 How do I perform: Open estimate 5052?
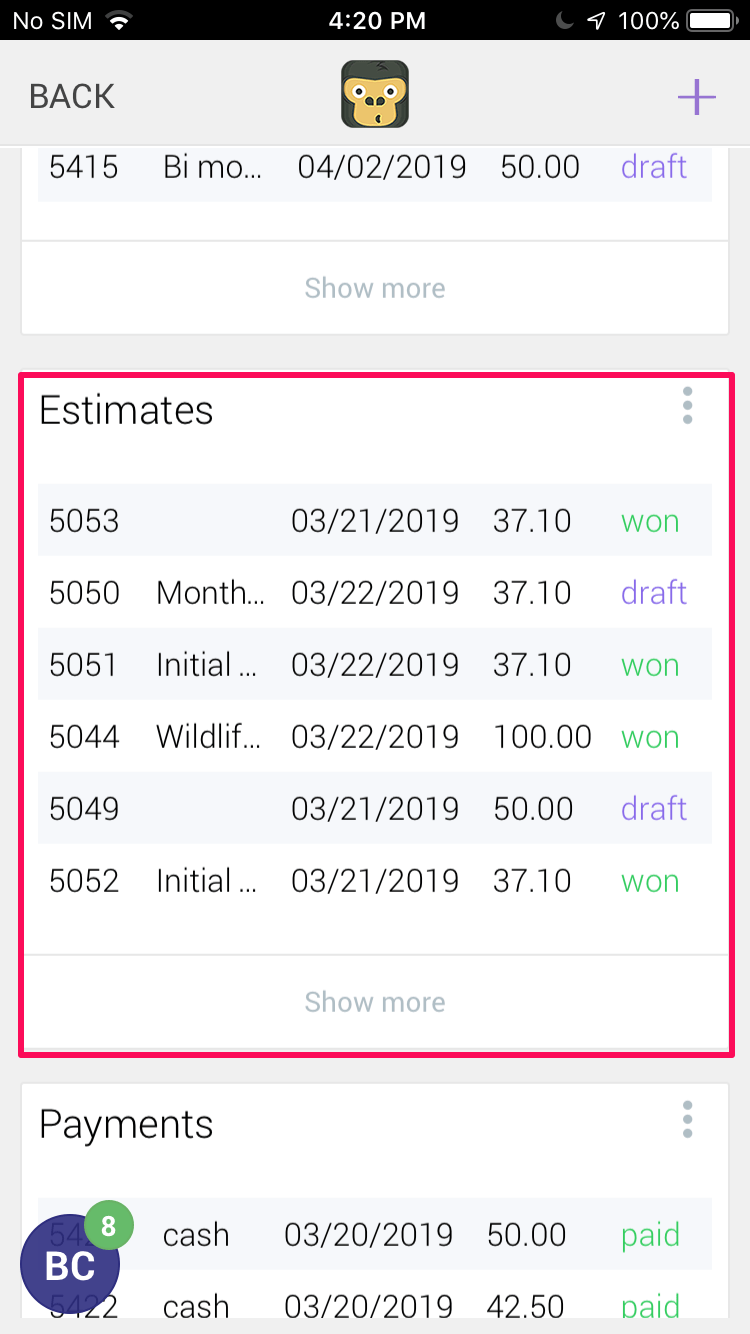click(375, 880)
